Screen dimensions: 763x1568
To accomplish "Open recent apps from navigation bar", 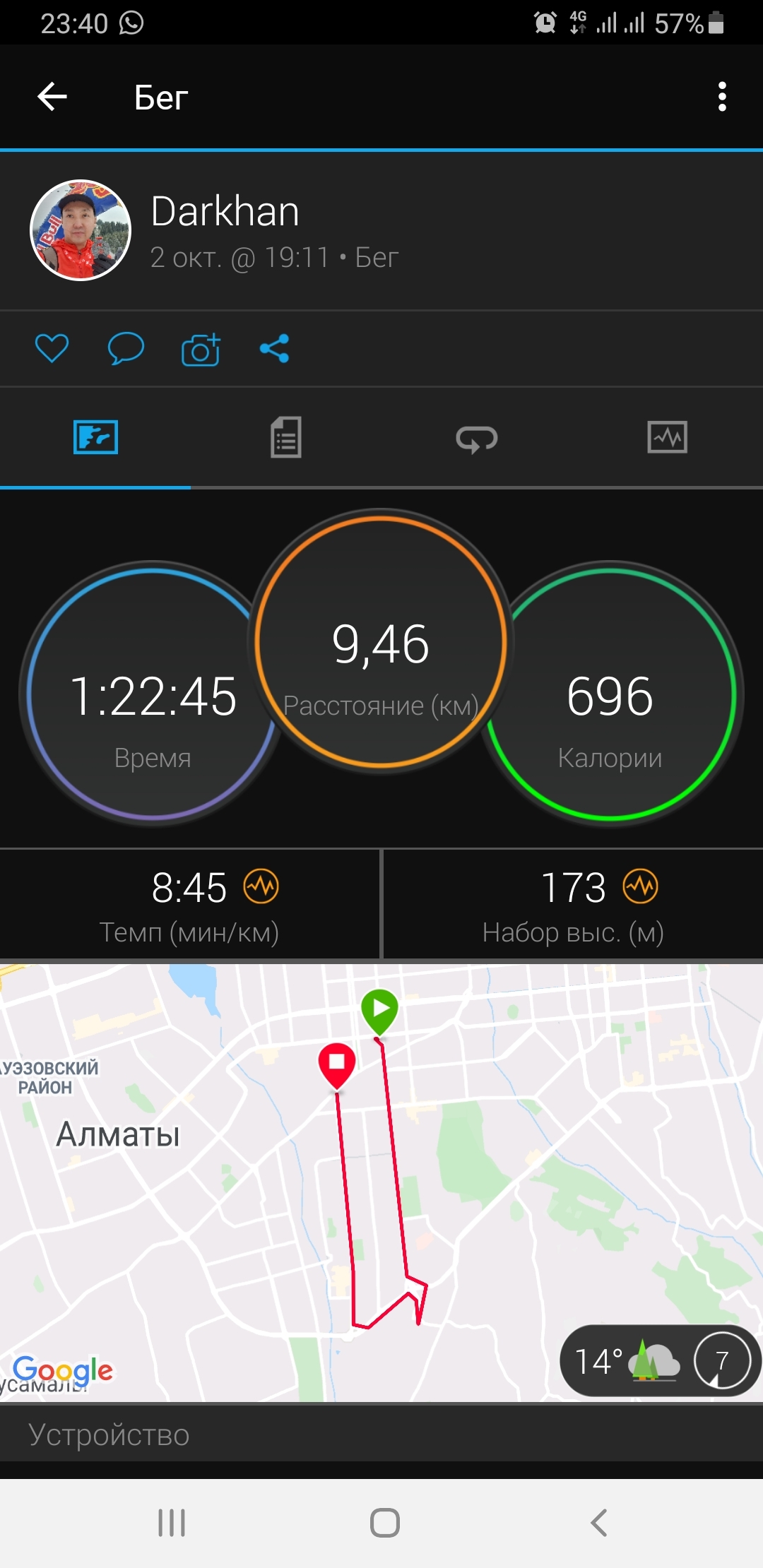I will 172,1522.
